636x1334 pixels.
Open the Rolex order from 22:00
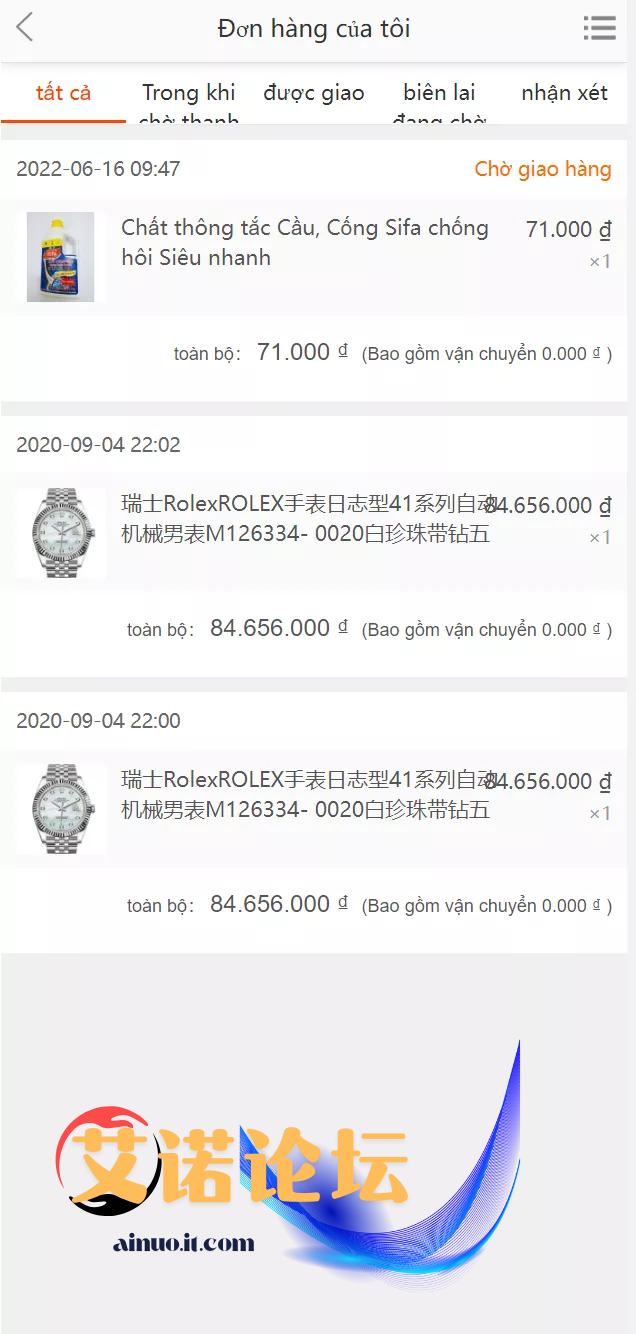(x=305, y=795)
